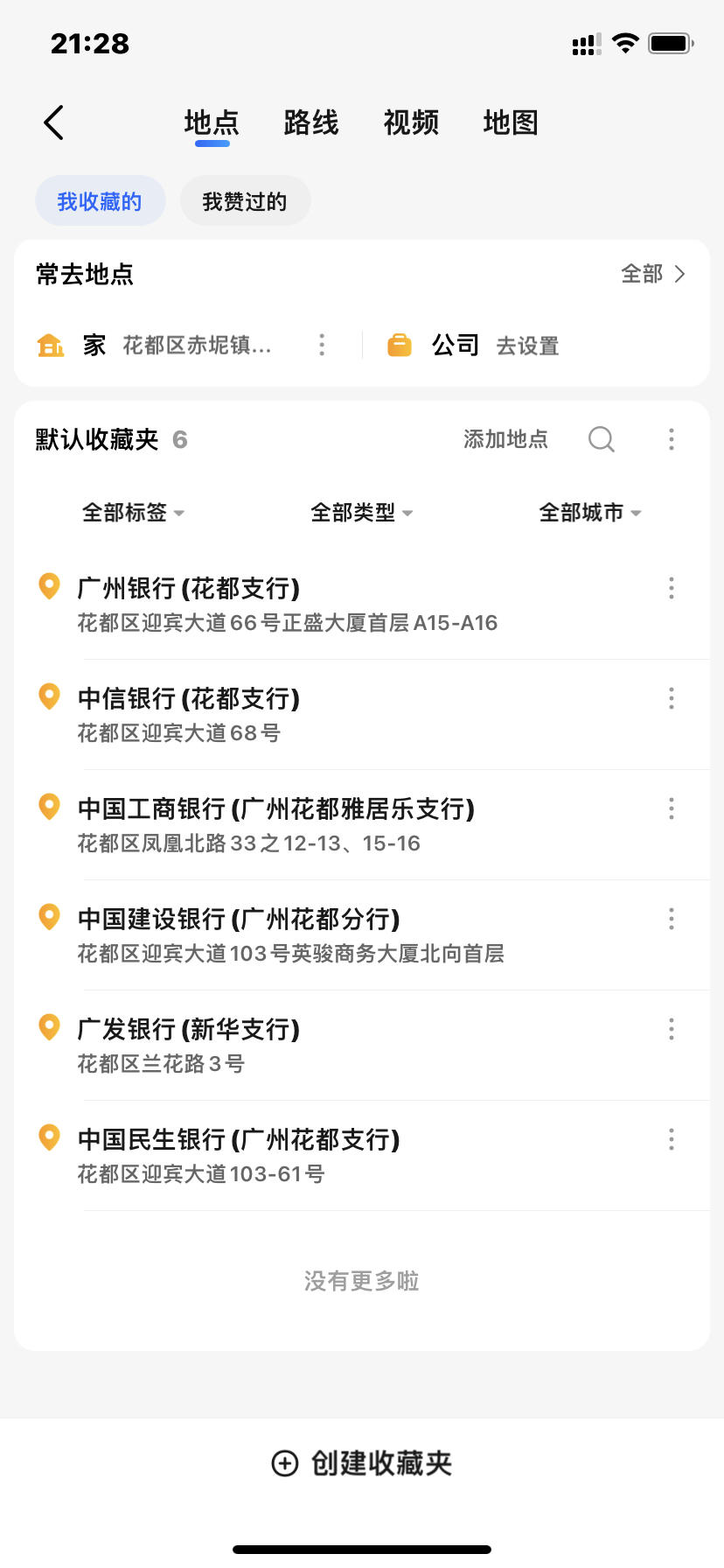Expand the 全部城市 filter
The height and width of the screenshot is (1568, 724).
(x=590, y=512)
